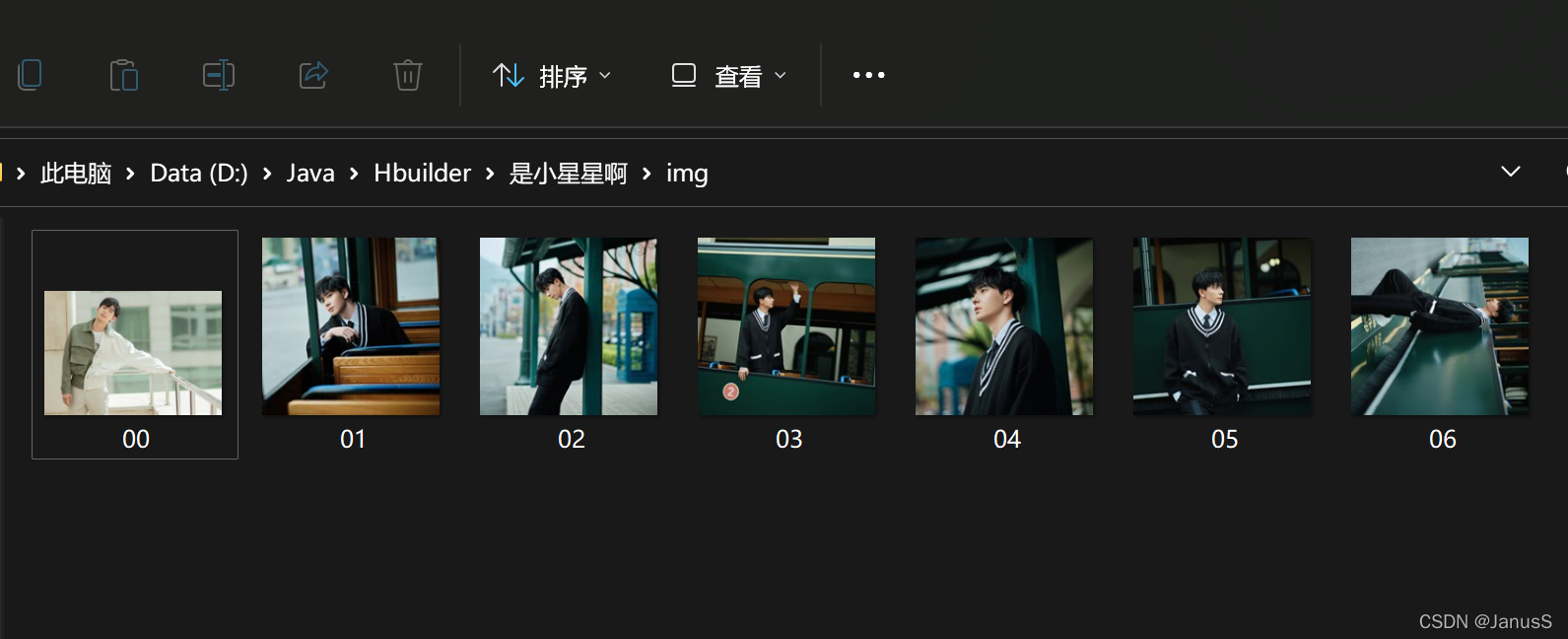This screenshot has height=639, width=1568.
Task: Click the share icon in toolbar
Action: click(313, 75)
